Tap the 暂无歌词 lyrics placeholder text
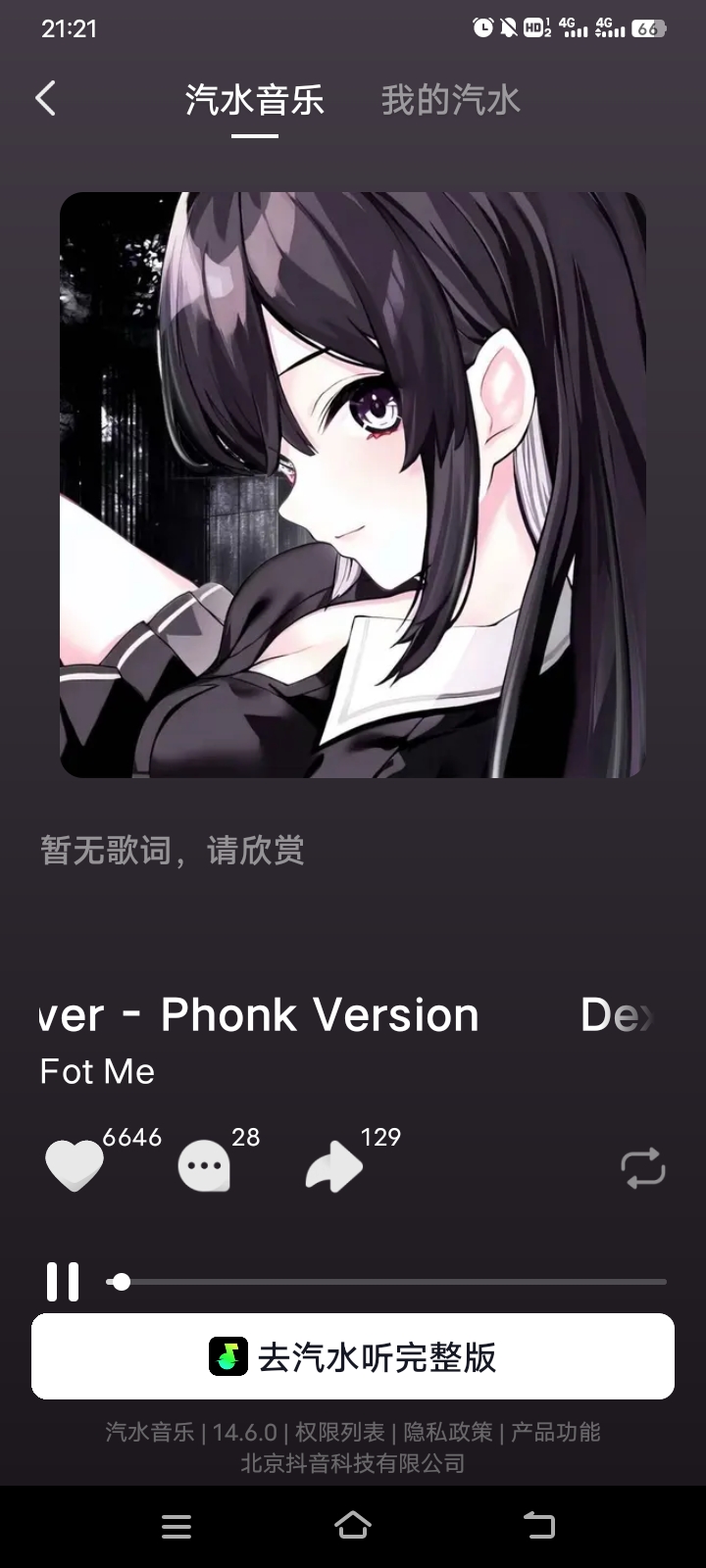The image size is (706, 1568). [x=173, y=852]
